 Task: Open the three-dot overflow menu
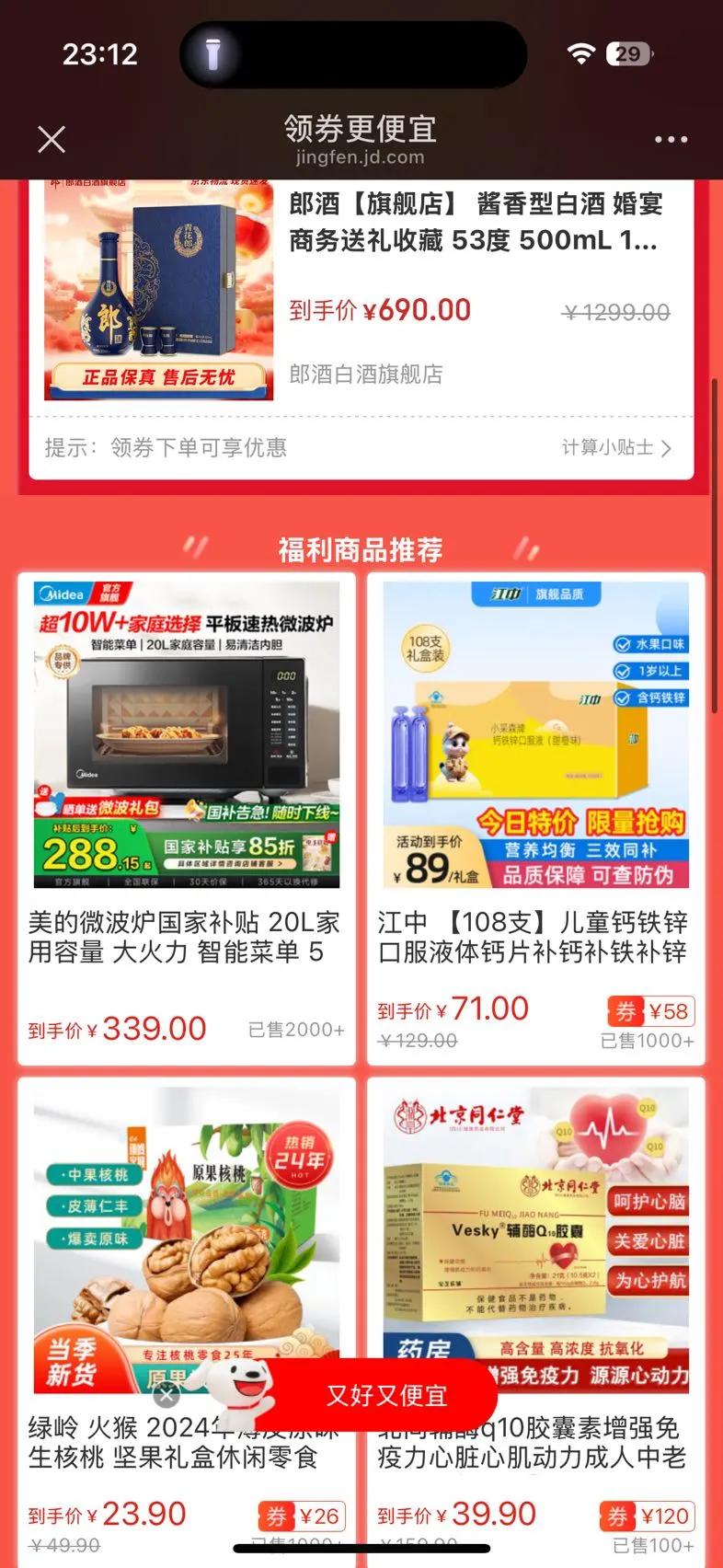point(671,140)
